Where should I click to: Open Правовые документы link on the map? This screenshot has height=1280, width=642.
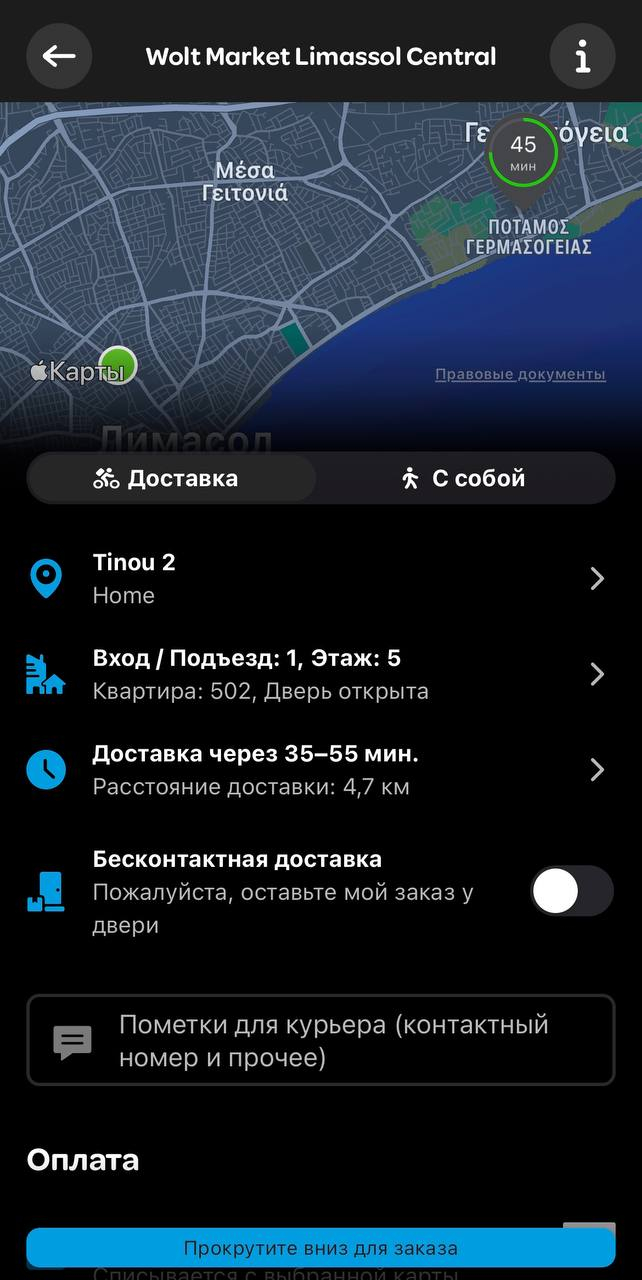[520, 374]
